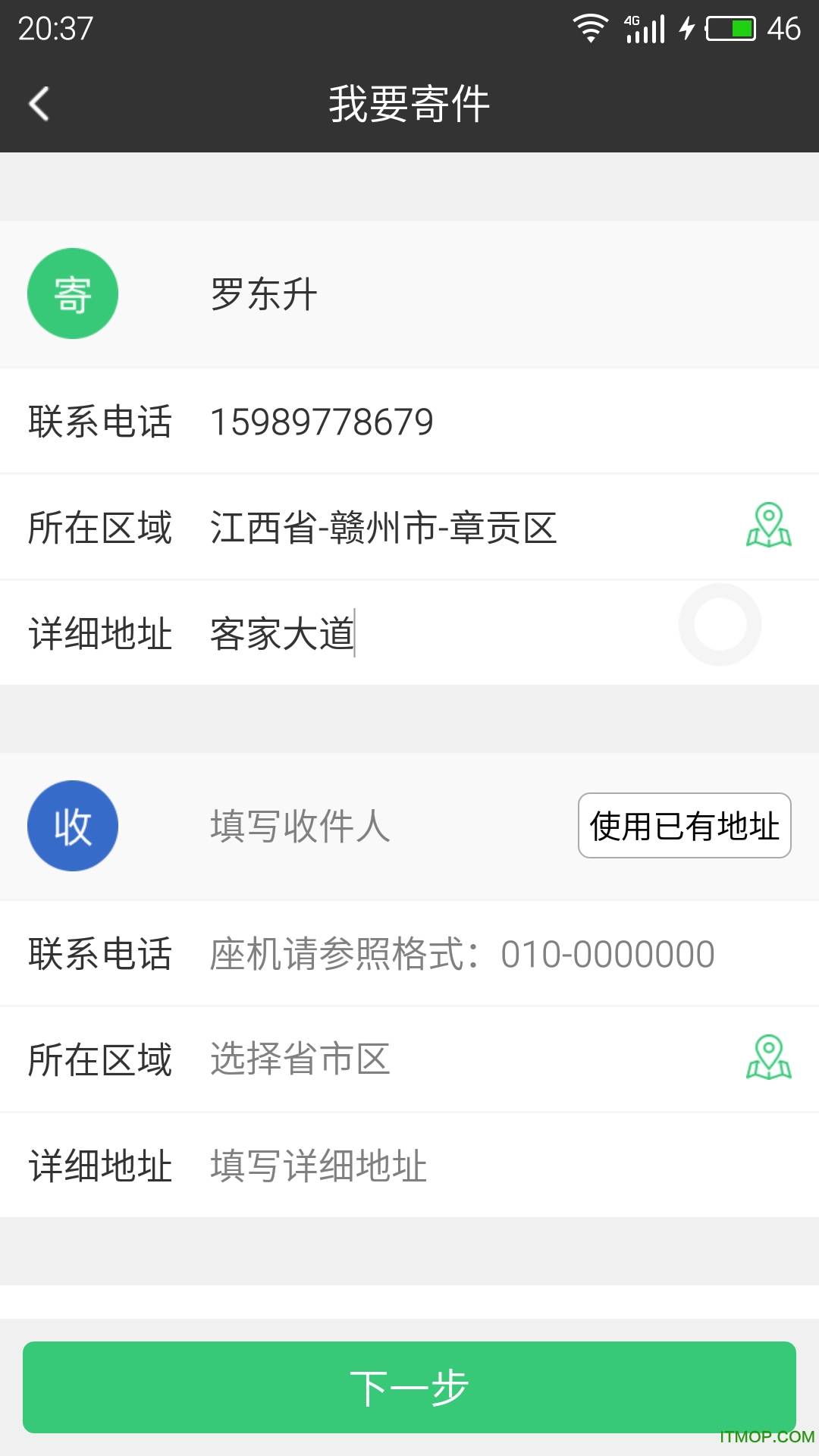Tap the green 寄 sender badge
Screen dimensions: 819x1456
72,293
